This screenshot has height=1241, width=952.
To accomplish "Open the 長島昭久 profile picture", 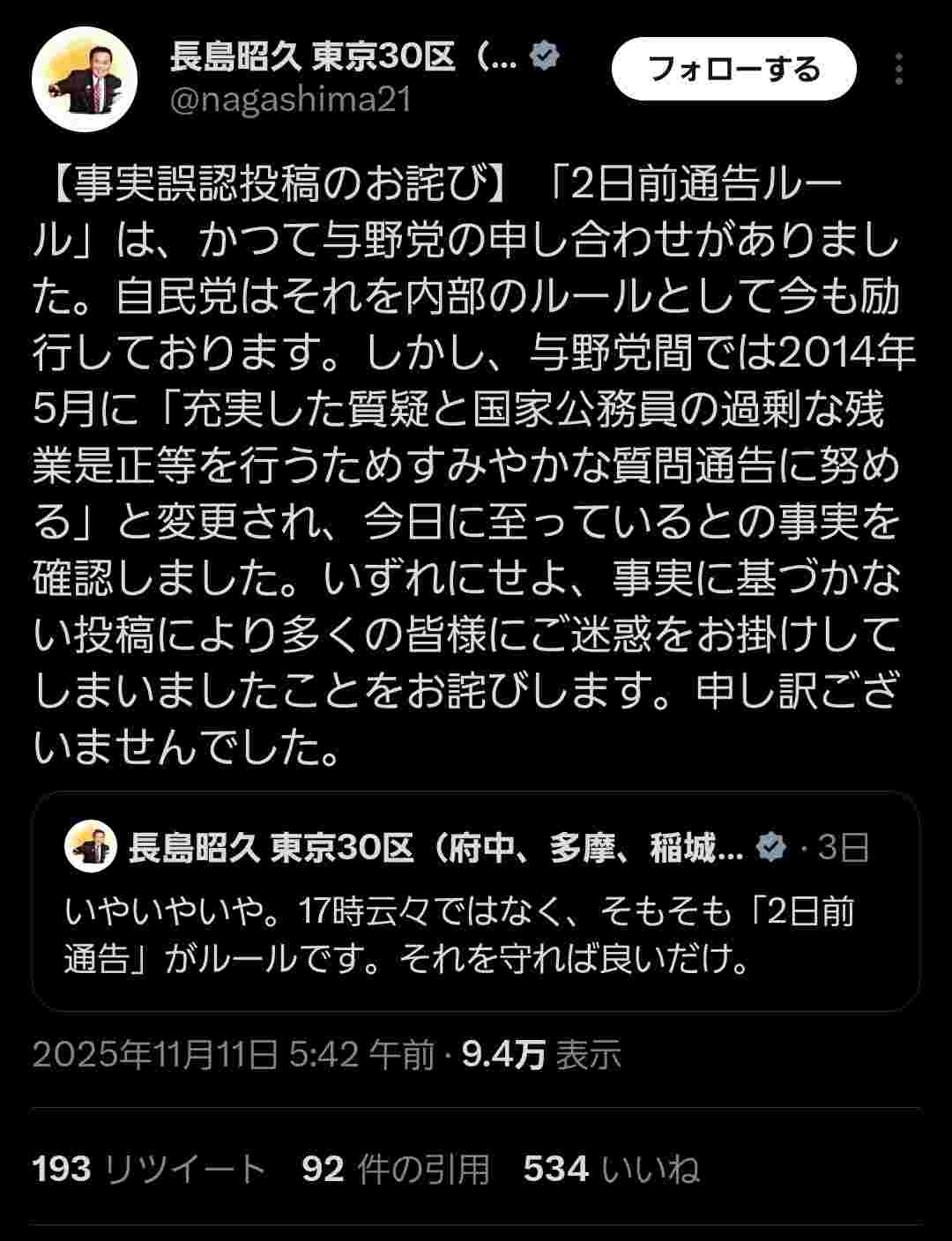I will [84, 79].
